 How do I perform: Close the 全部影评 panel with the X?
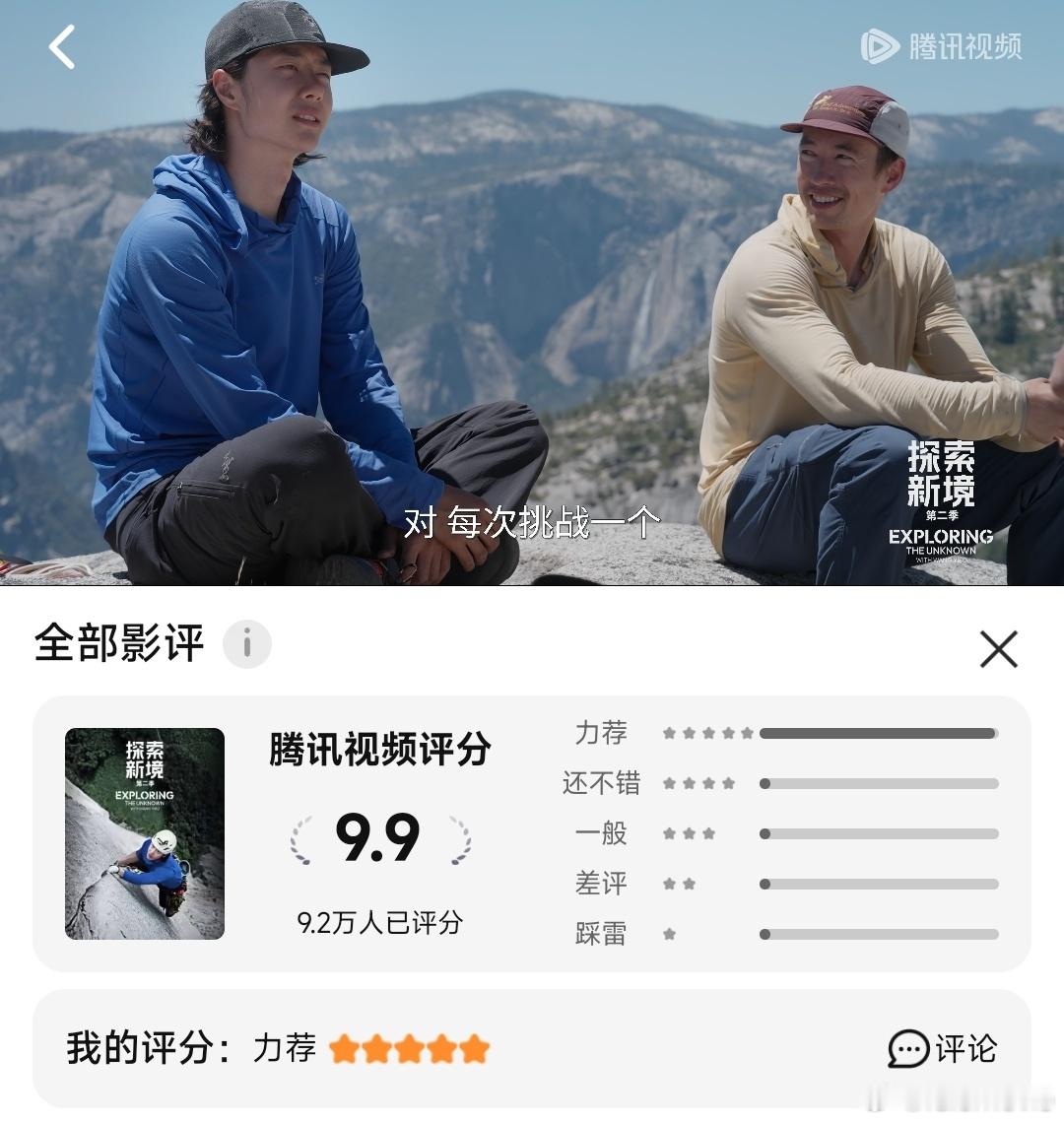coord(999,649)
